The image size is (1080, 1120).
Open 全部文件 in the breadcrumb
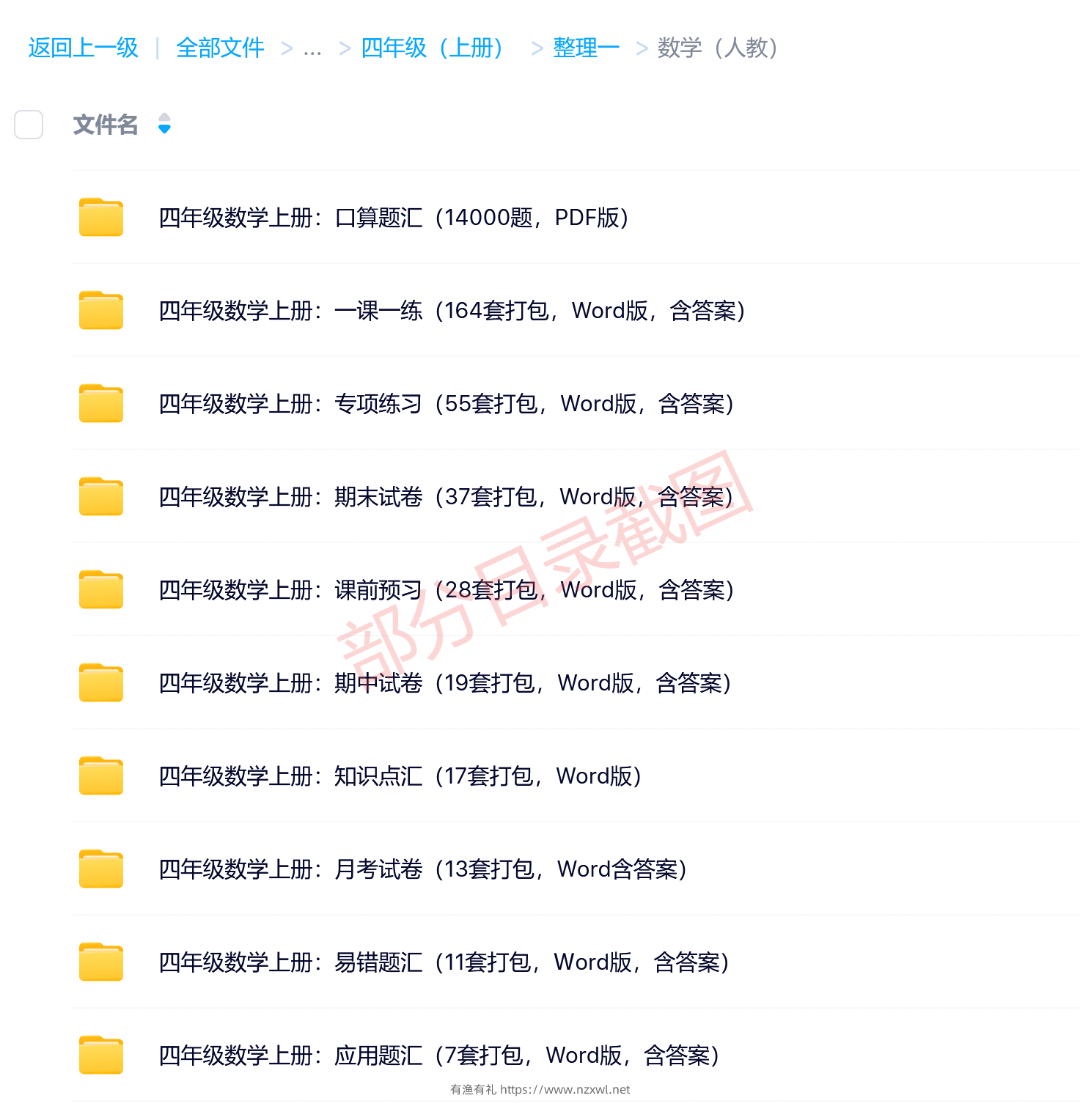(x=220, y=48)
